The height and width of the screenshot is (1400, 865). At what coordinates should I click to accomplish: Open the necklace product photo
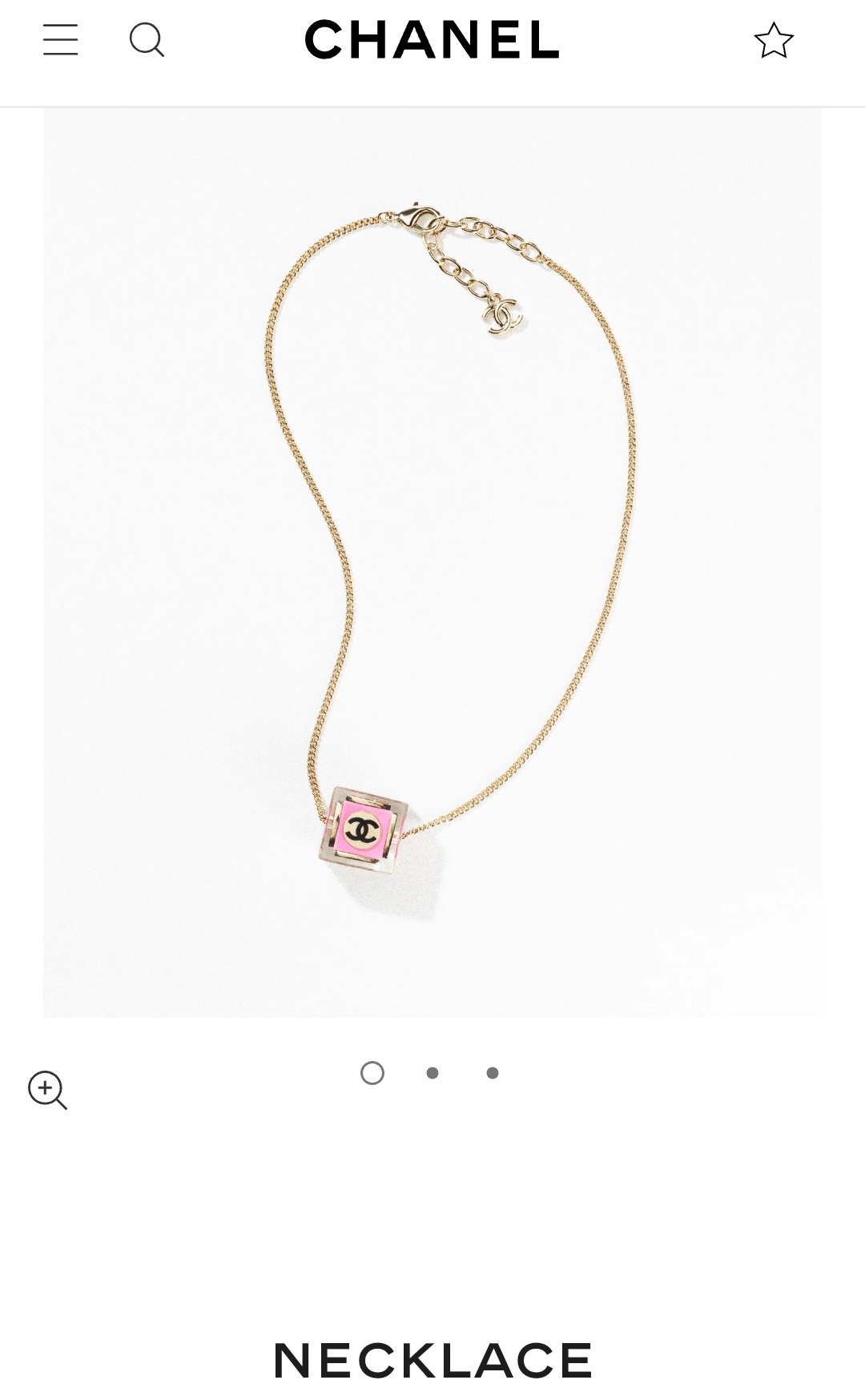[x=432, y=563]
